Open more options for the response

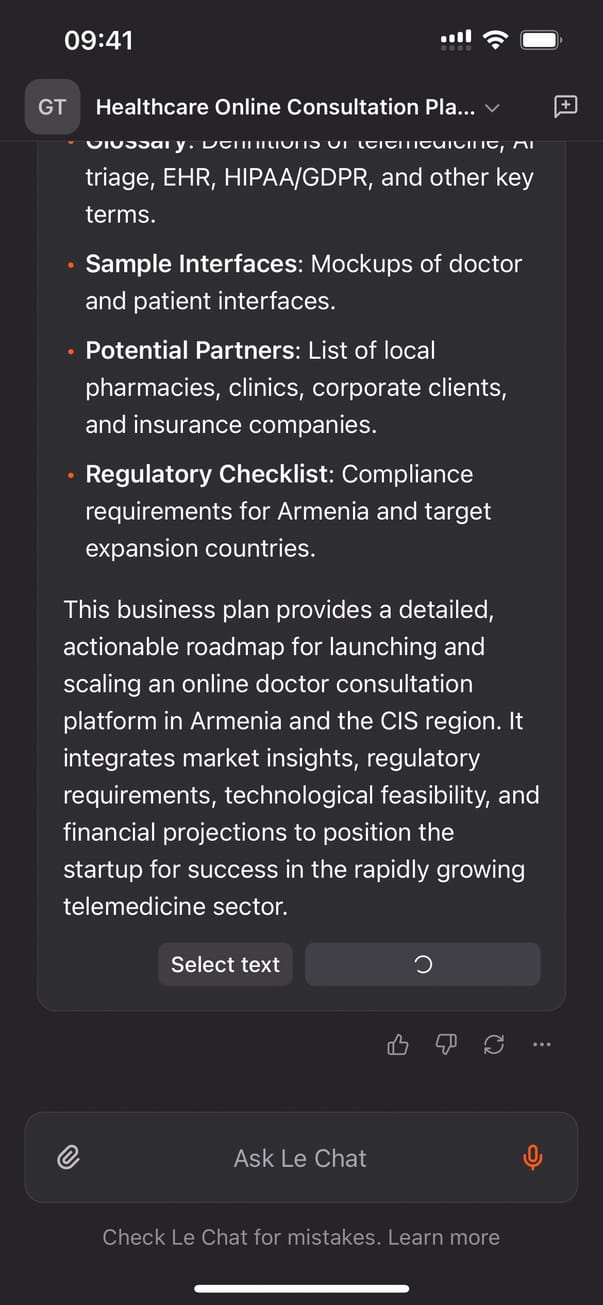pyautogui.click(x=542, y=1045)
